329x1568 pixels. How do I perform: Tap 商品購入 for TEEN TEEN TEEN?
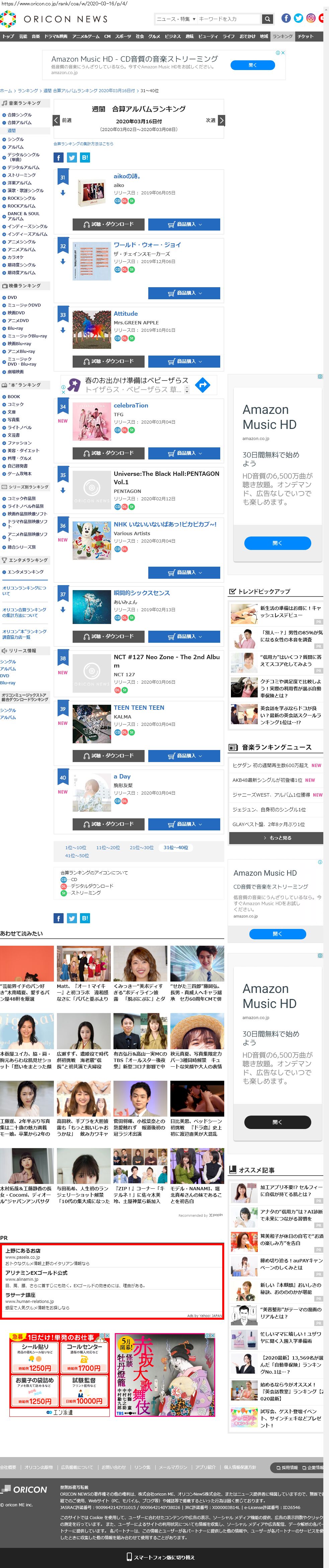[x=184, y=755]
